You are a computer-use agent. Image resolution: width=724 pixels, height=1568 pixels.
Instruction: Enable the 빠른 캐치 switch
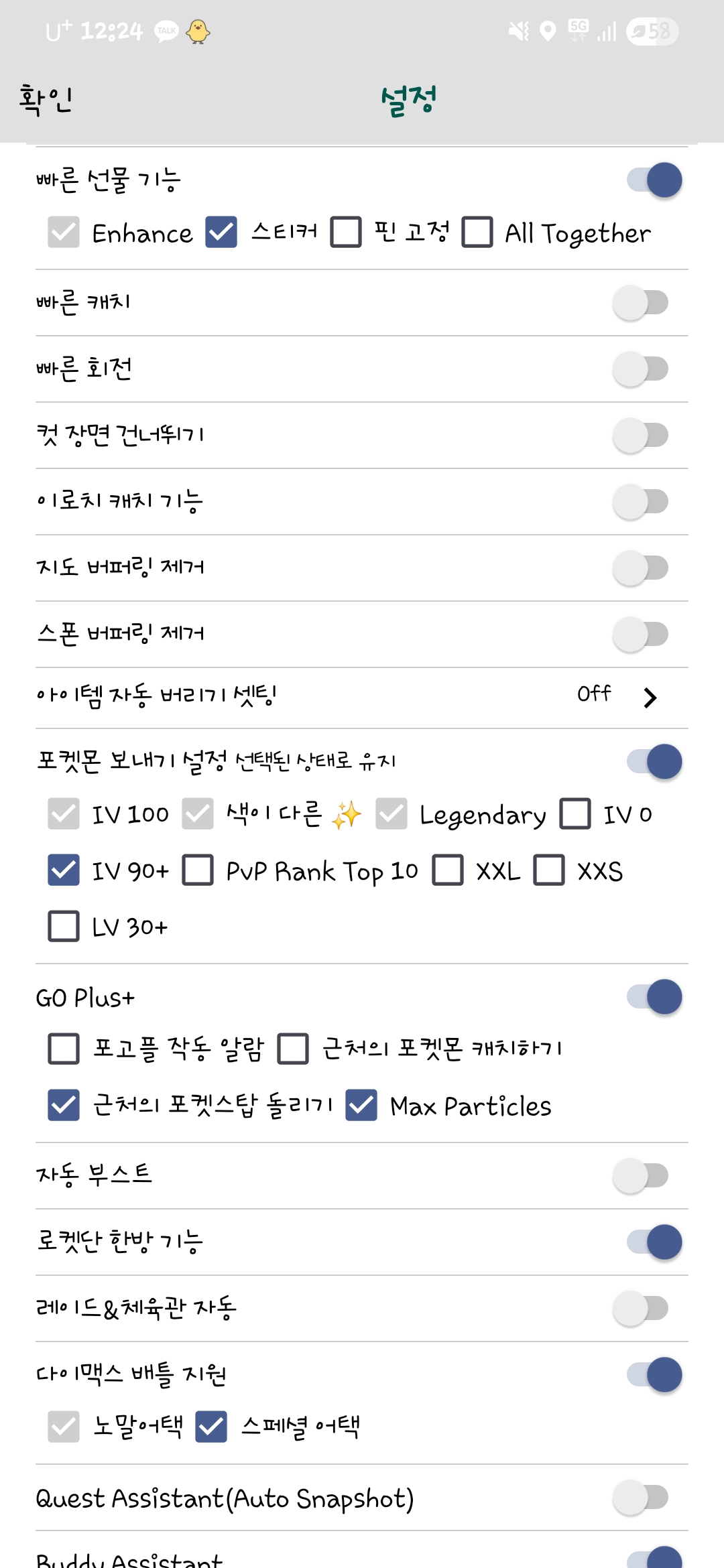(x=641, y=303)
